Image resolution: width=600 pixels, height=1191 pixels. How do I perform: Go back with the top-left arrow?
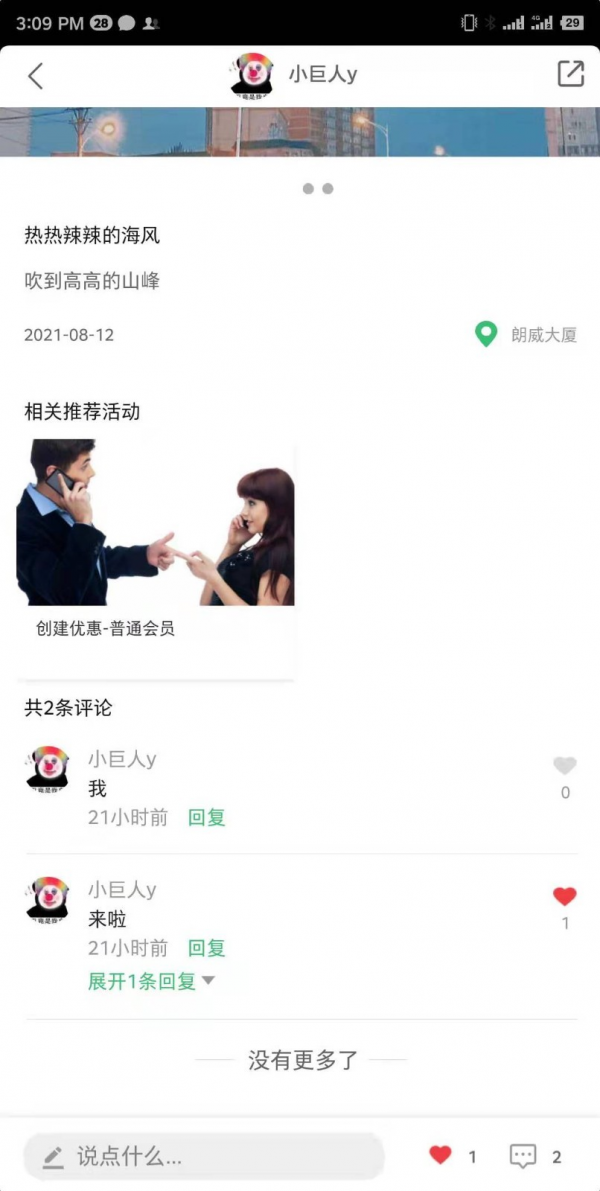[36, 75]
